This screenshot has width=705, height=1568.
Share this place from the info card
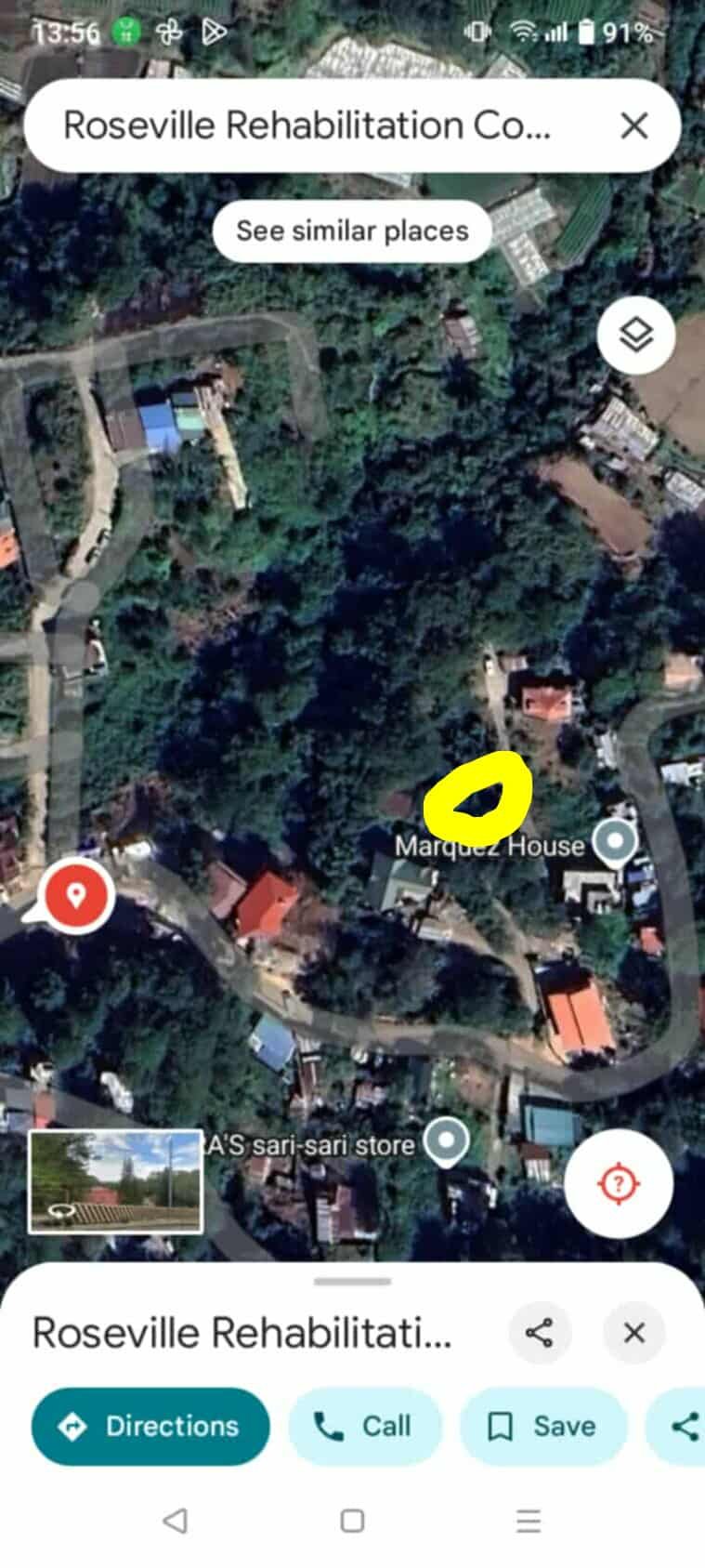pyautogui.click(x=540, y=1333)
